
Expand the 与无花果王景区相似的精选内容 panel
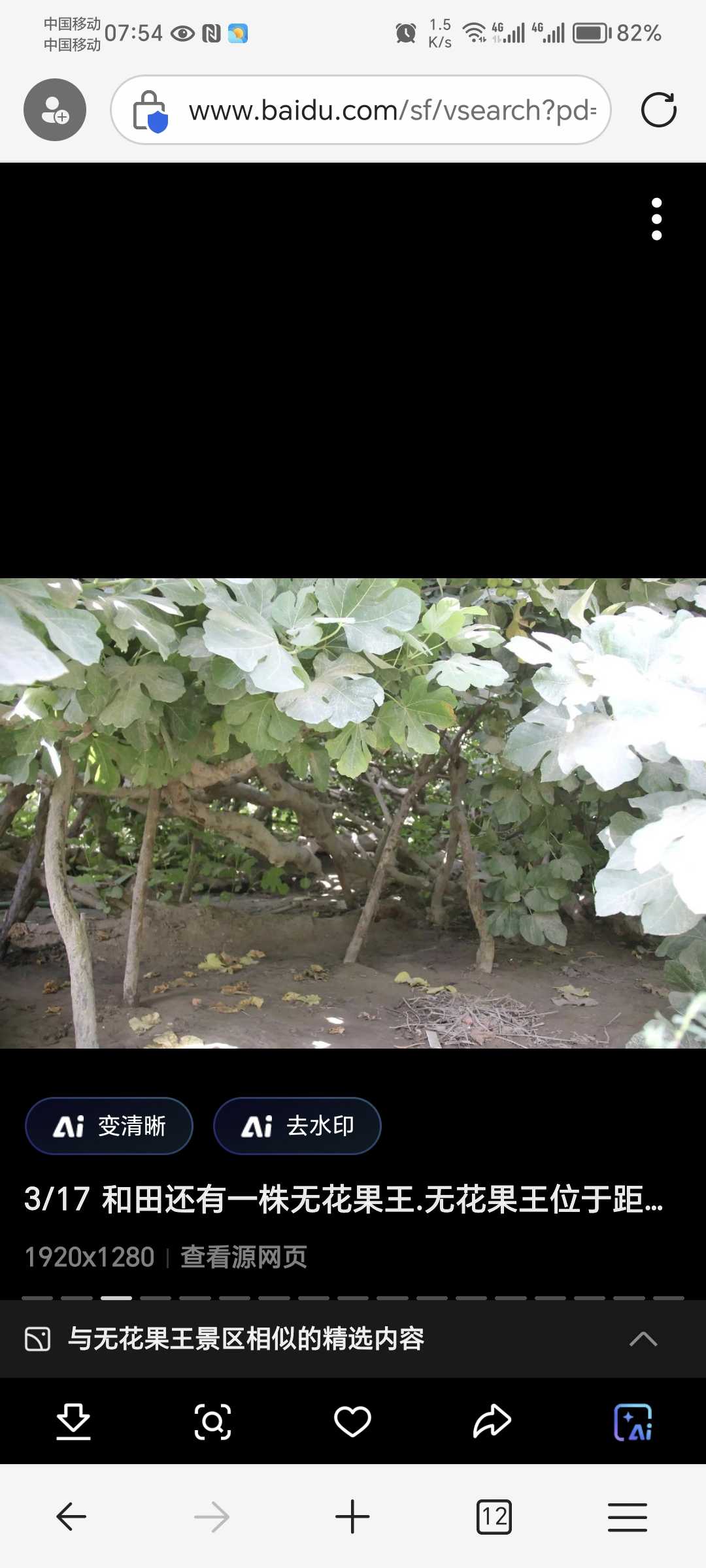(x=353, y=1339)
